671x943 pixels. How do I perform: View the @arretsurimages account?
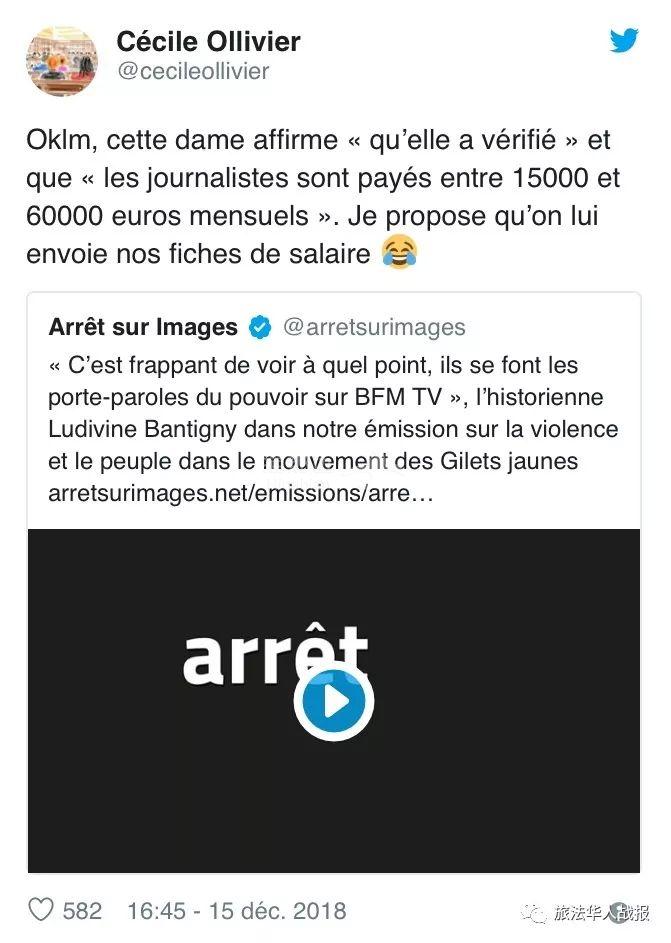[x=374, y=327]
